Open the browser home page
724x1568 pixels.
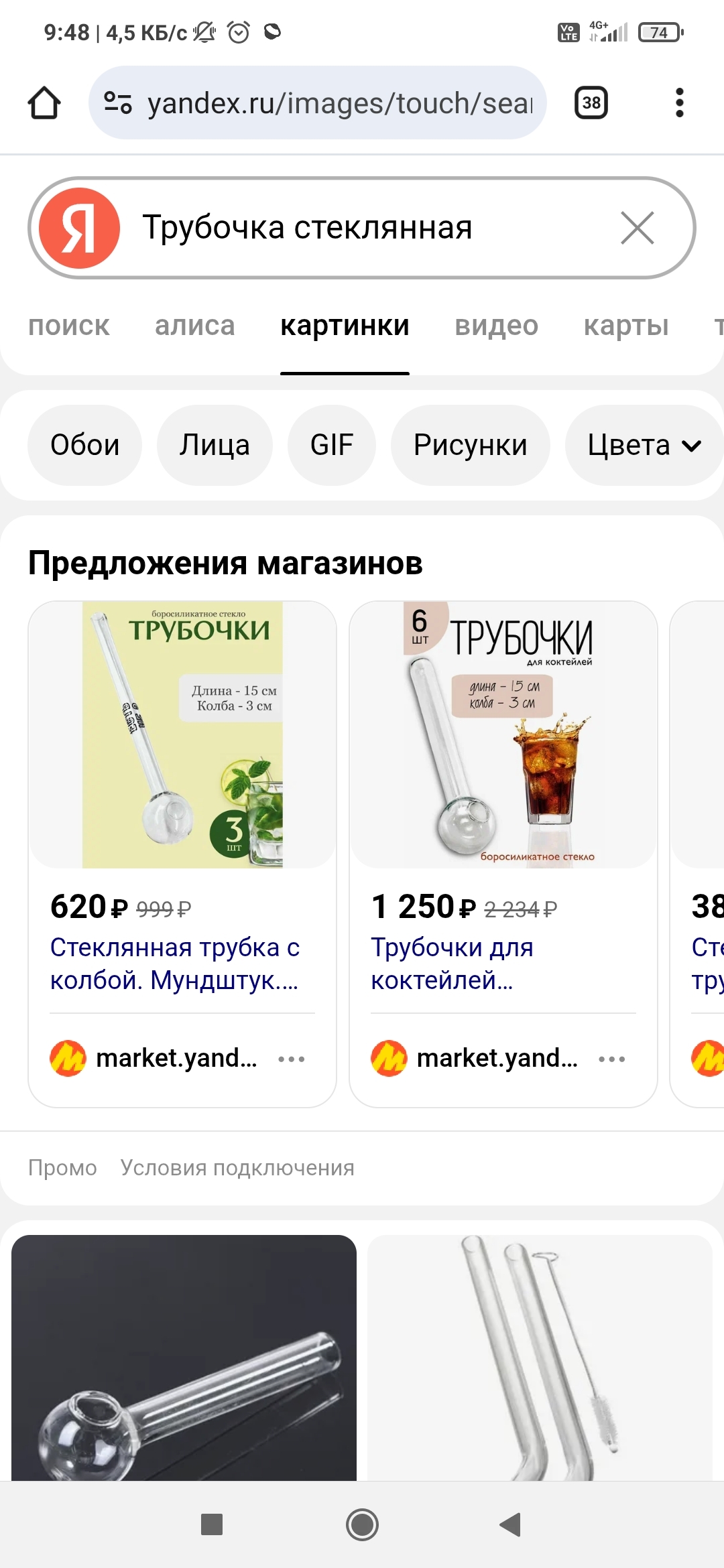click(x=44, y=103)
